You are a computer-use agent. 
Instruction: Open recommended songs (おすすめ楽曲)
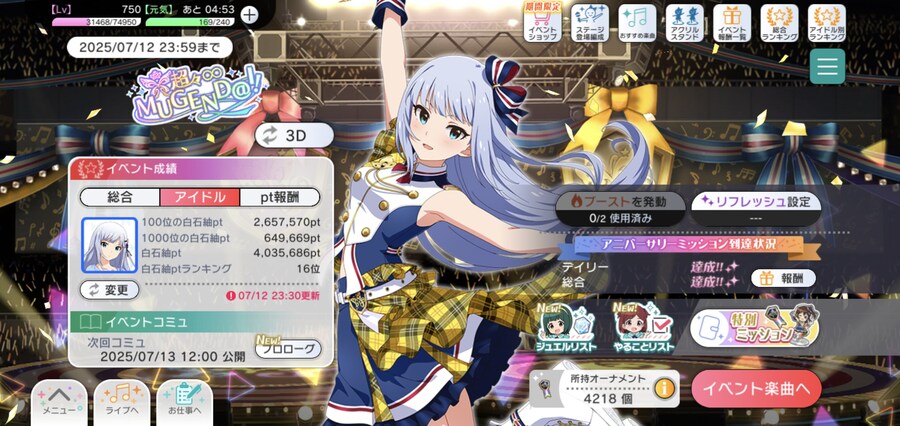tap(637, 24)
